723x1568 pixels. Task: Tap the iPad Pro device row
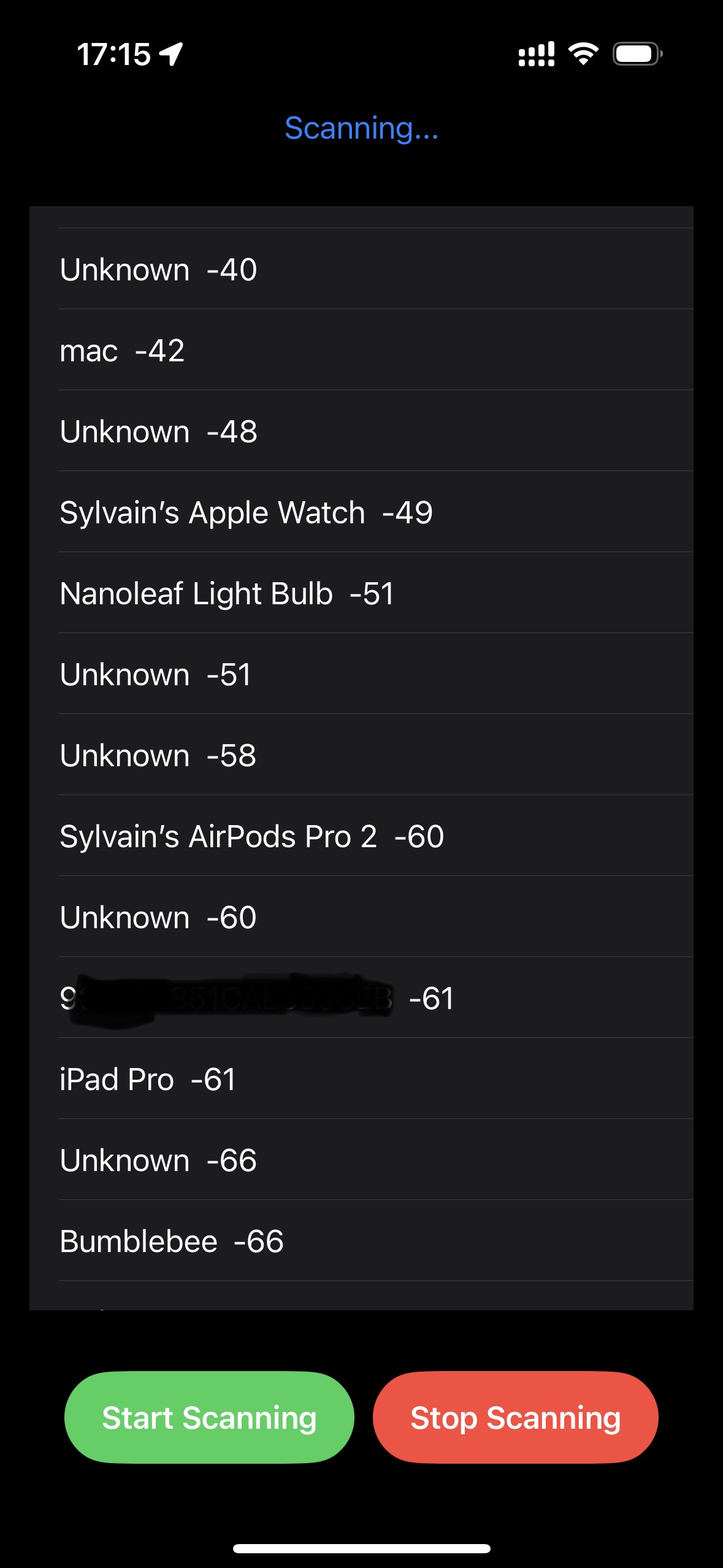point(147,1078)
